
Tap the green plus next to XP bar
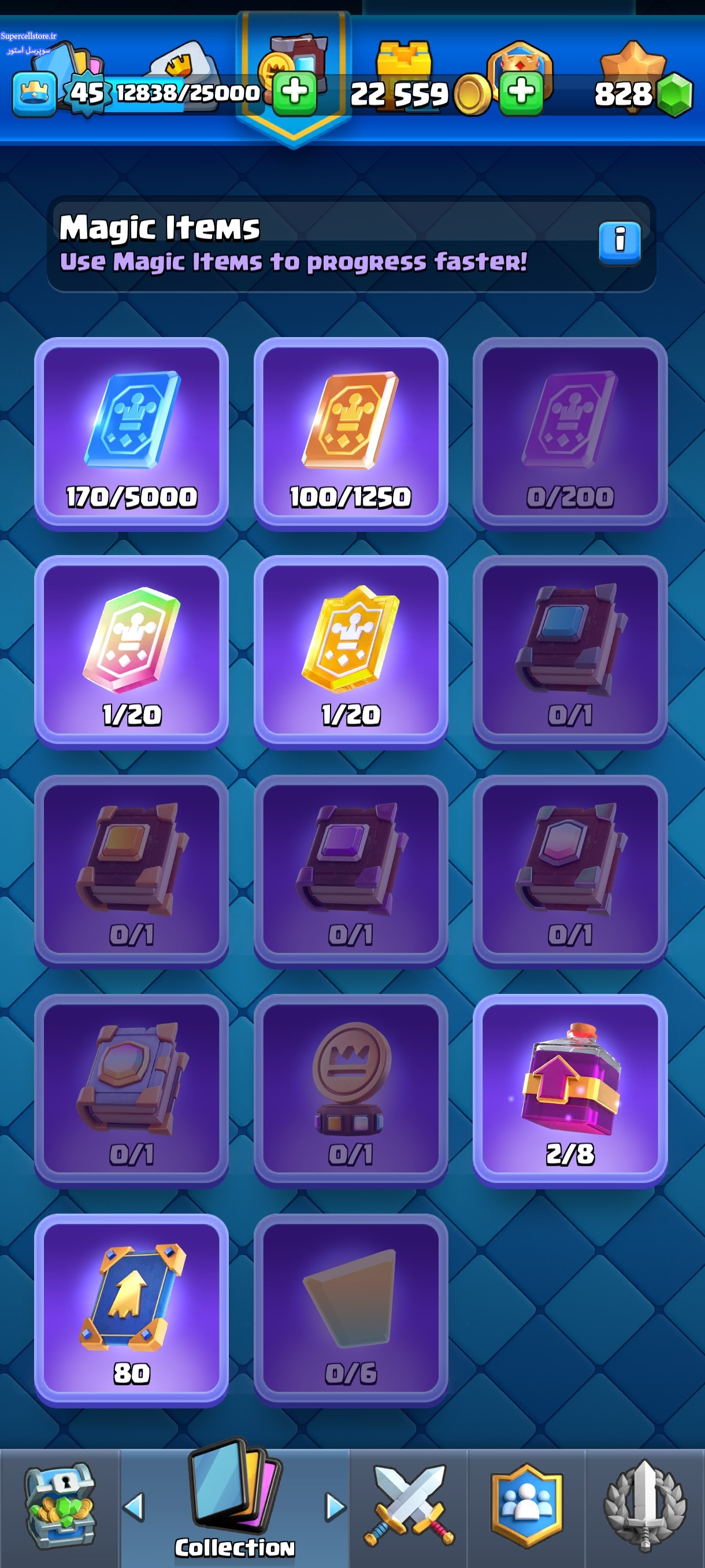[294, 93]
